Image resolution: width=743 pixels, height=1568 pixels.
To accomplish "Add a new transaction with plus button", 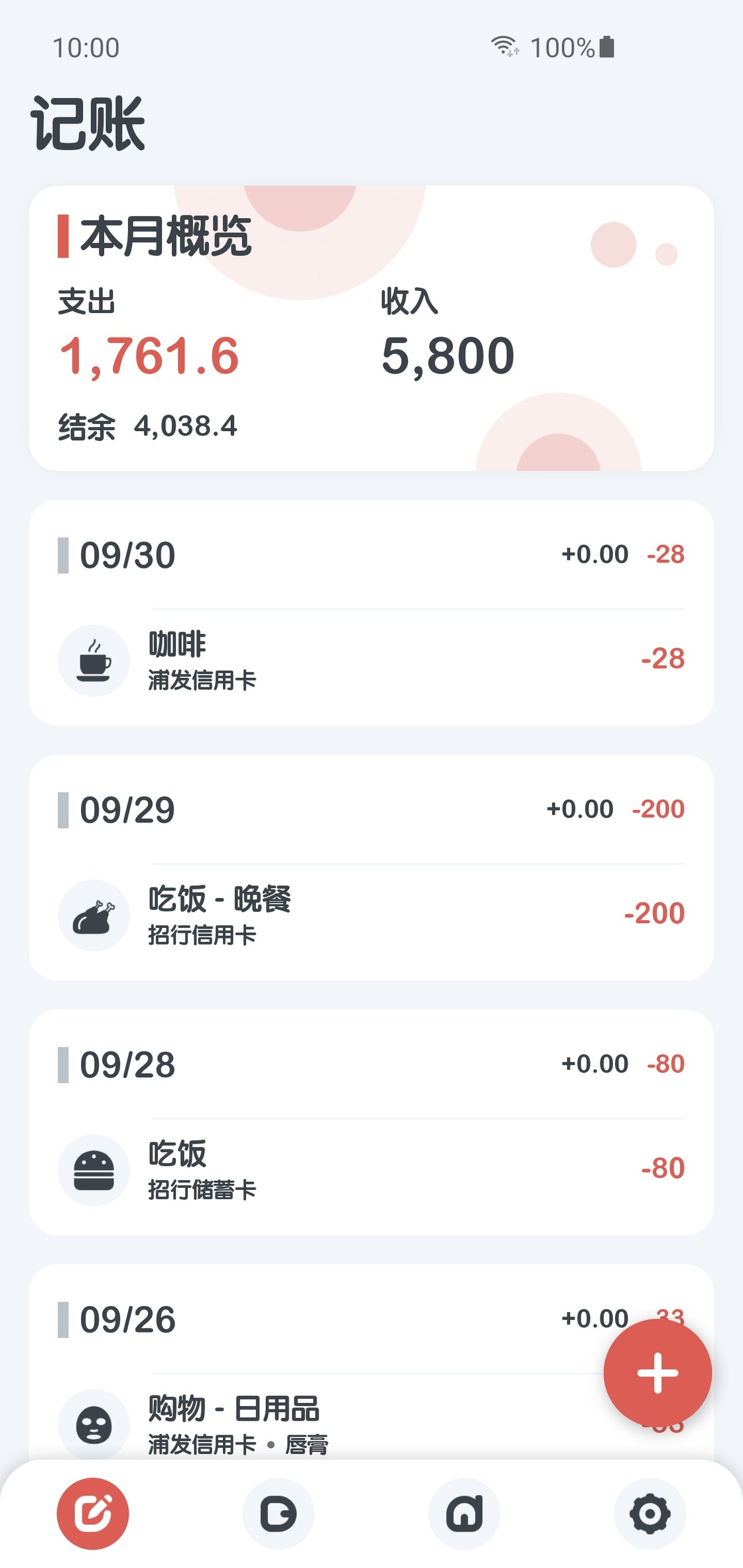I will (657, 1372).
